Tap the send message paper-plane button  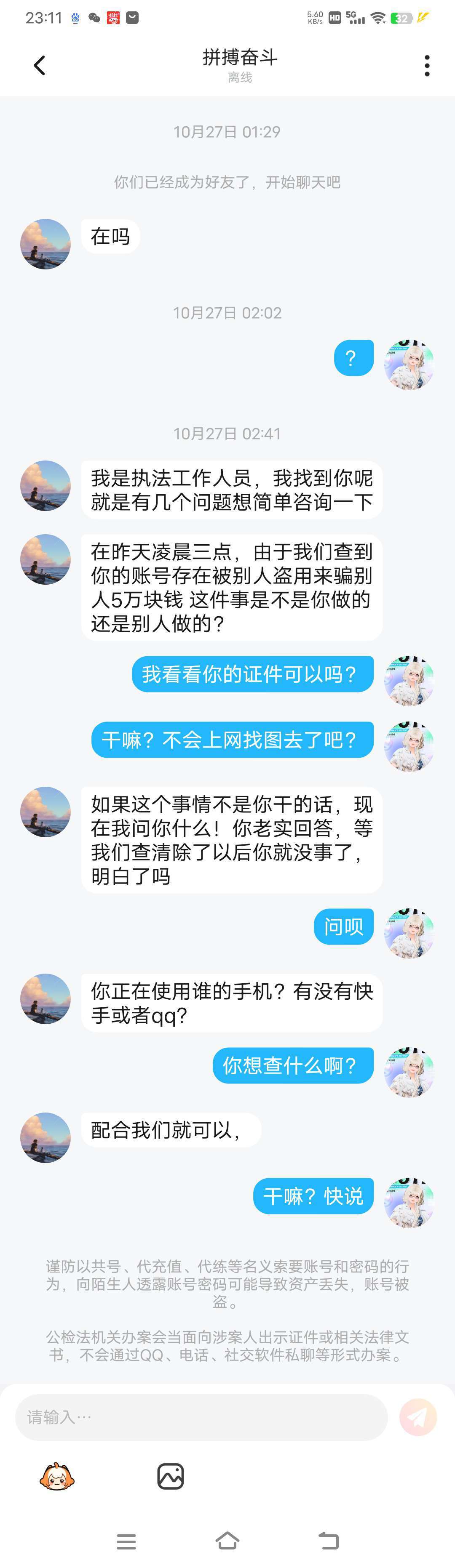[x=418, y=1417]
